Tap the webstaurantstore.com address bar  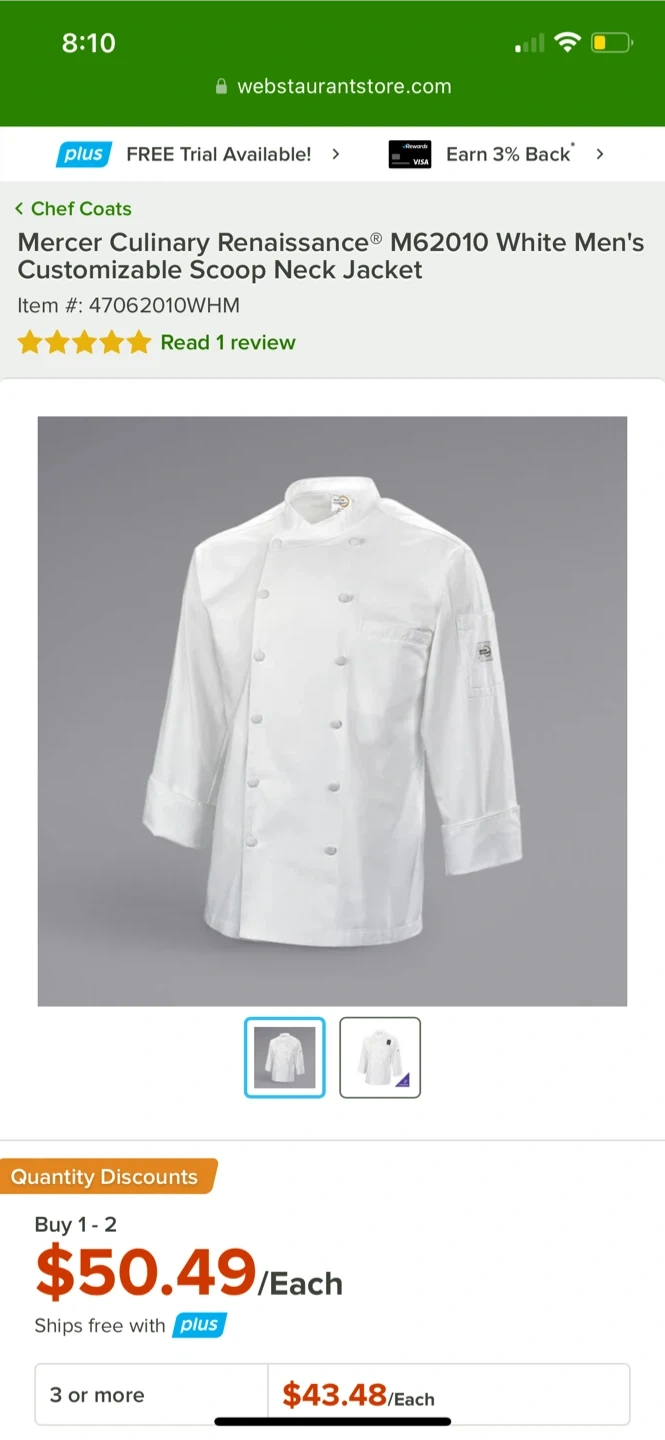click(x=333, y=87)
